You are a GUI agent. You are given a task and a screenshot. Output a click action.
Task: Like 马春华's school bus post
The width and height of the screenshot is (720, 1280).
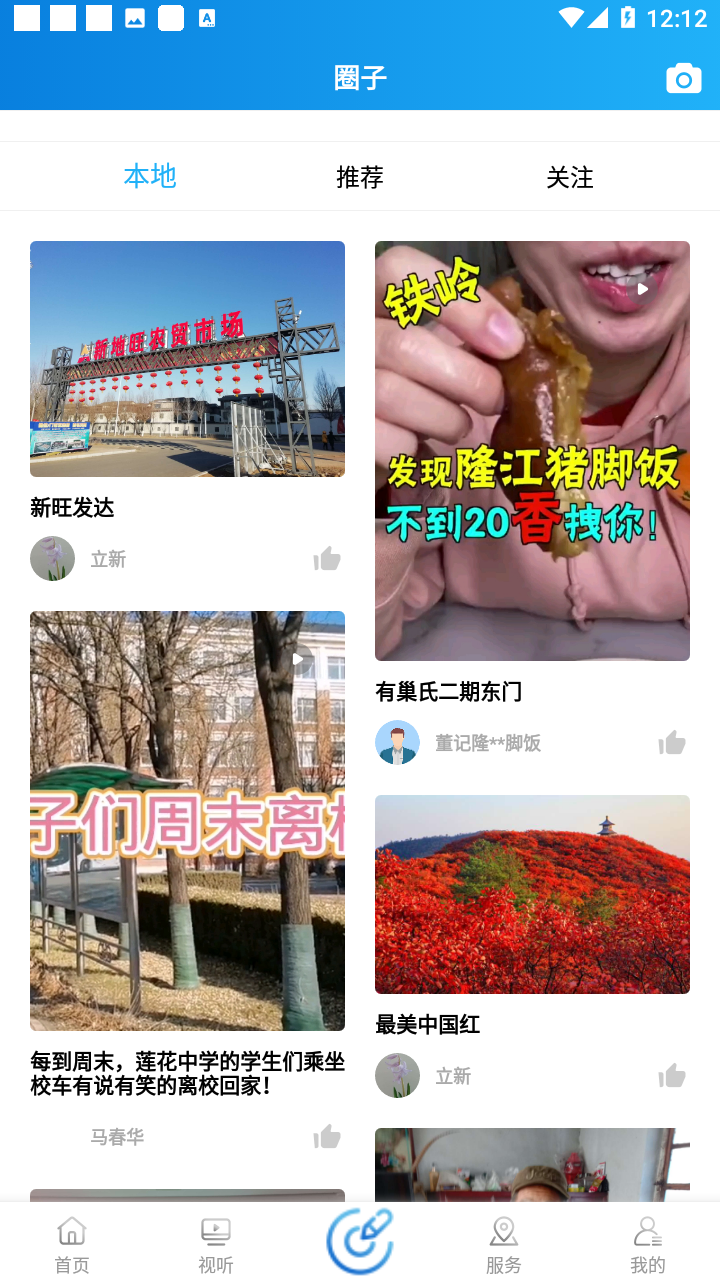[326, 1137]
